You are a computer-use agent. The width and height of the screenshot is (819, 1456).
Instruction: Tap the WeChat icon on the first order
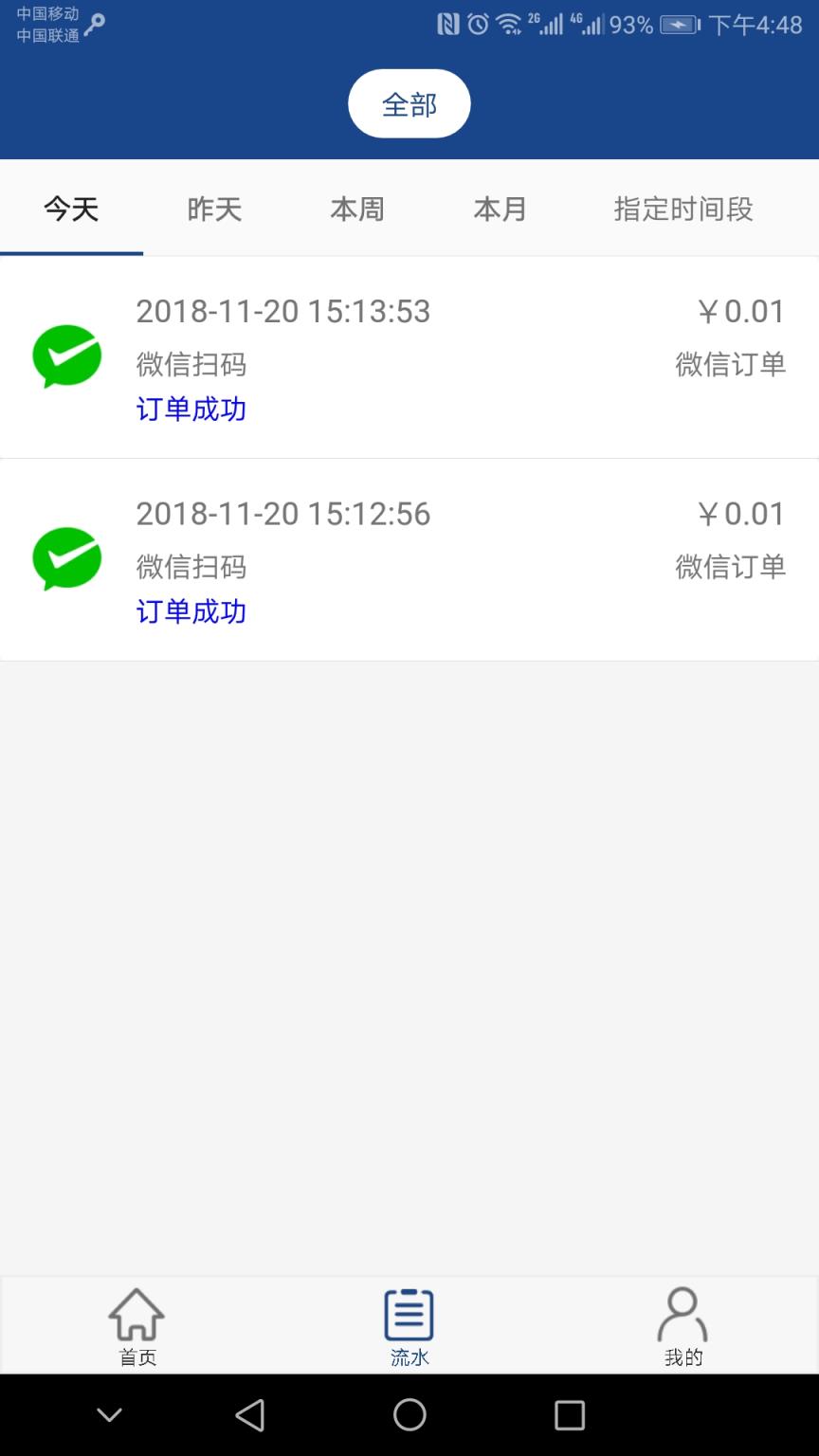66,356
